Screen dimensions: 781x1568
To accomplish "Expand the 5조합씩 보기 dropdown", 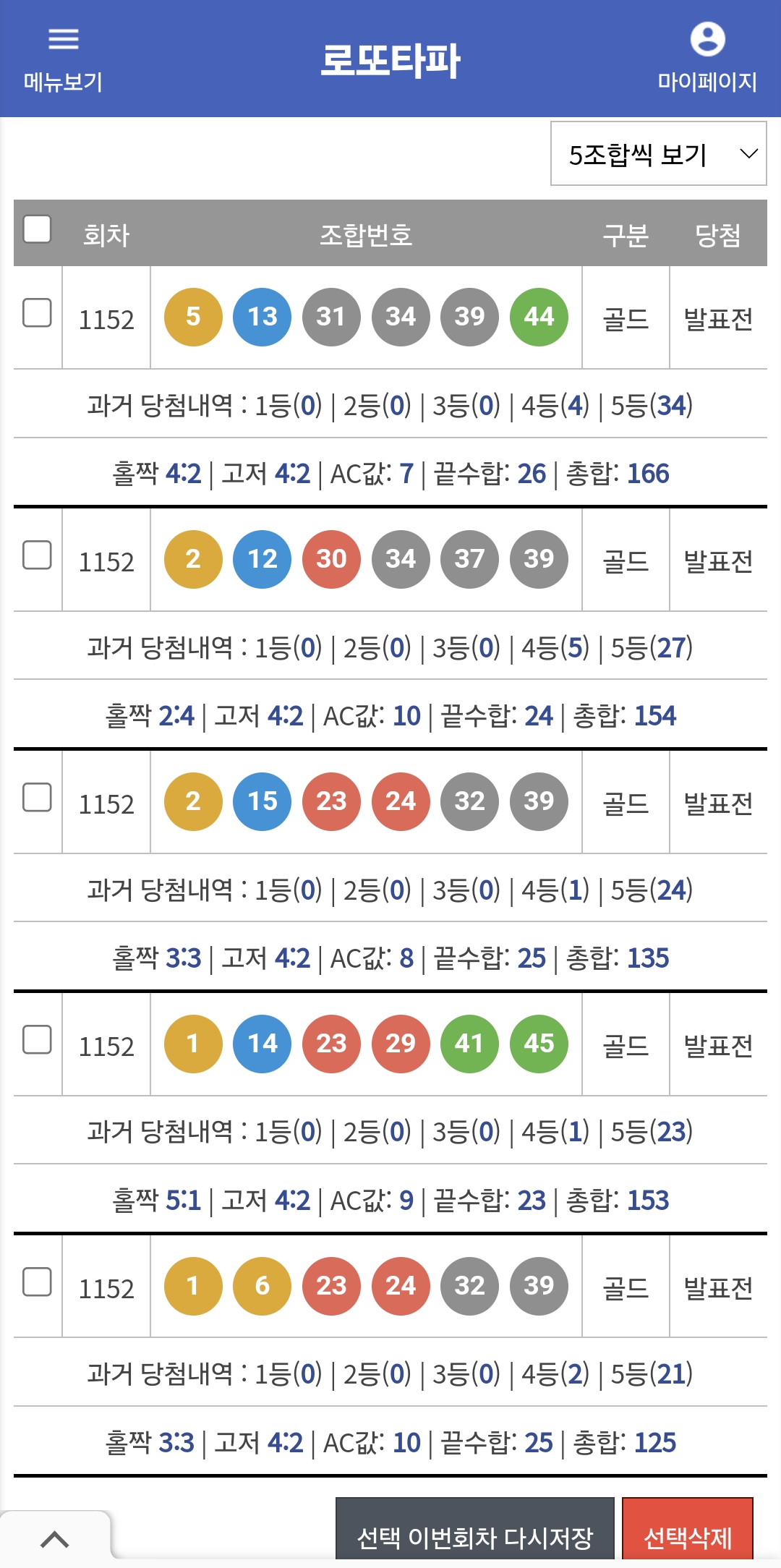I will (x=659, y=153).
